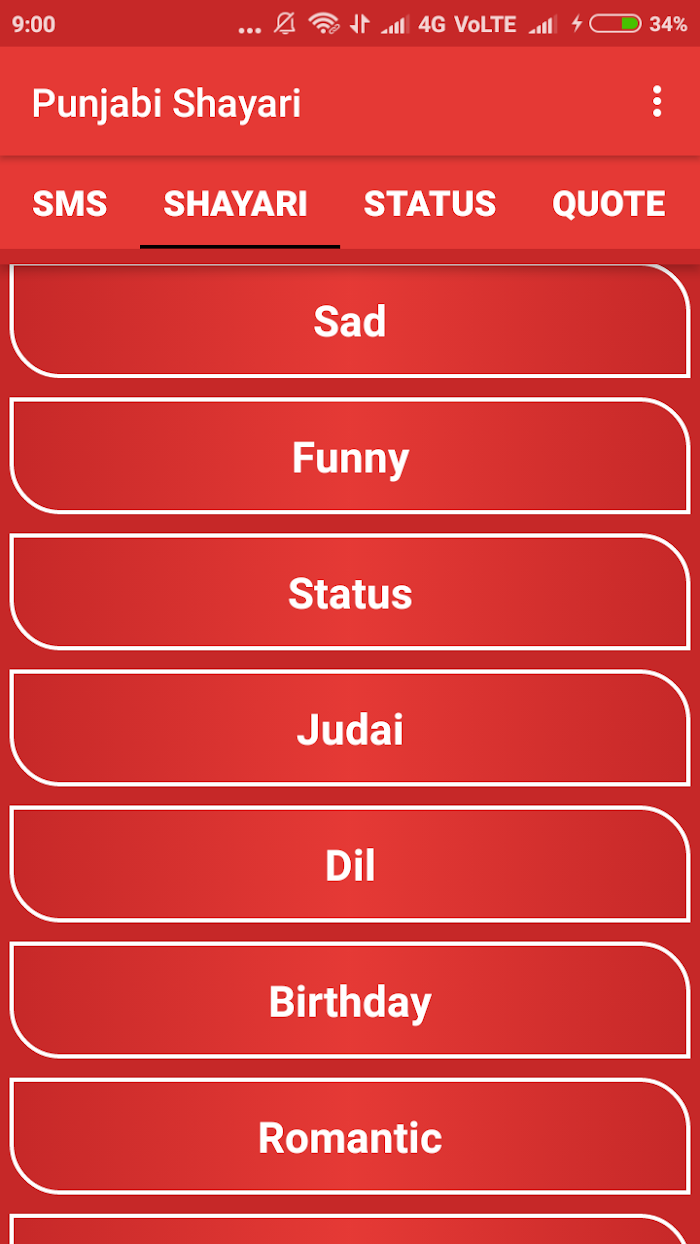Choose the Status category button
The height and width of the screenshot is (1244, 700).
[x=350, y=593]
